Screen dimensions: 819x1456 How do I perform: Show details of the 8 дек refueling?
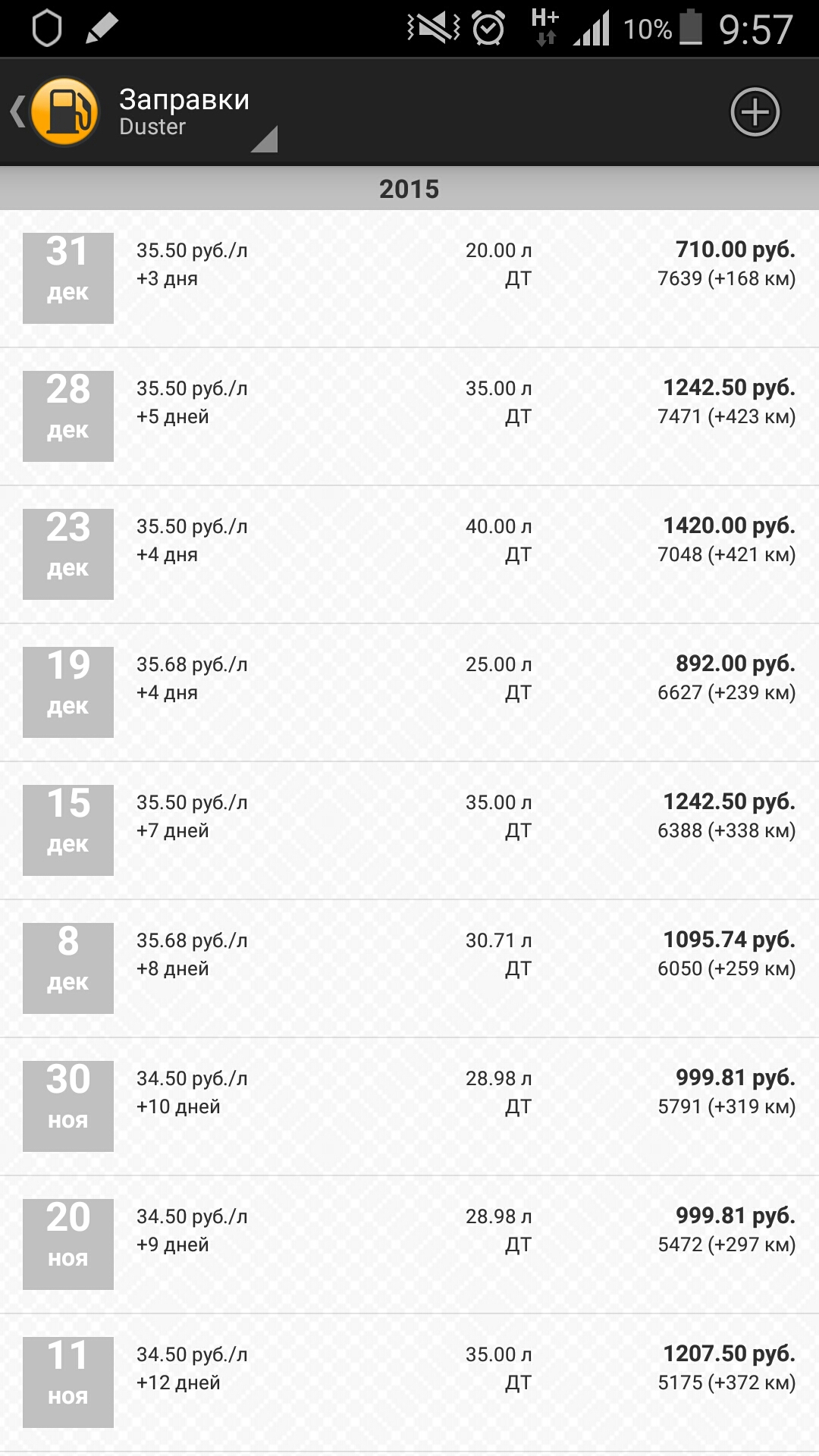click(409, 968)
